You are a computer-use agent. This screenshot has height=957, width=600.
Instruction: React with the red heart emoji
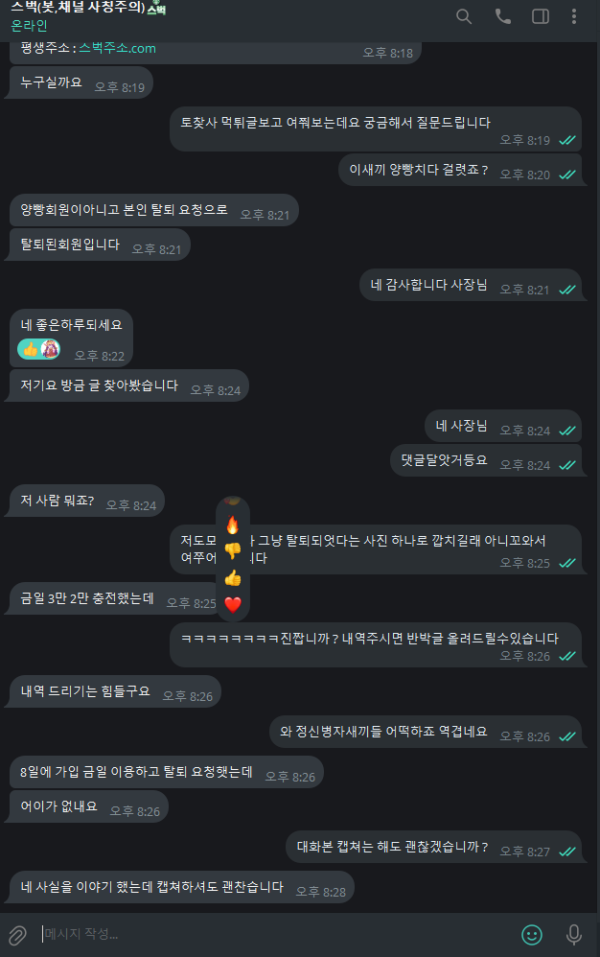(x=233, y=603)
